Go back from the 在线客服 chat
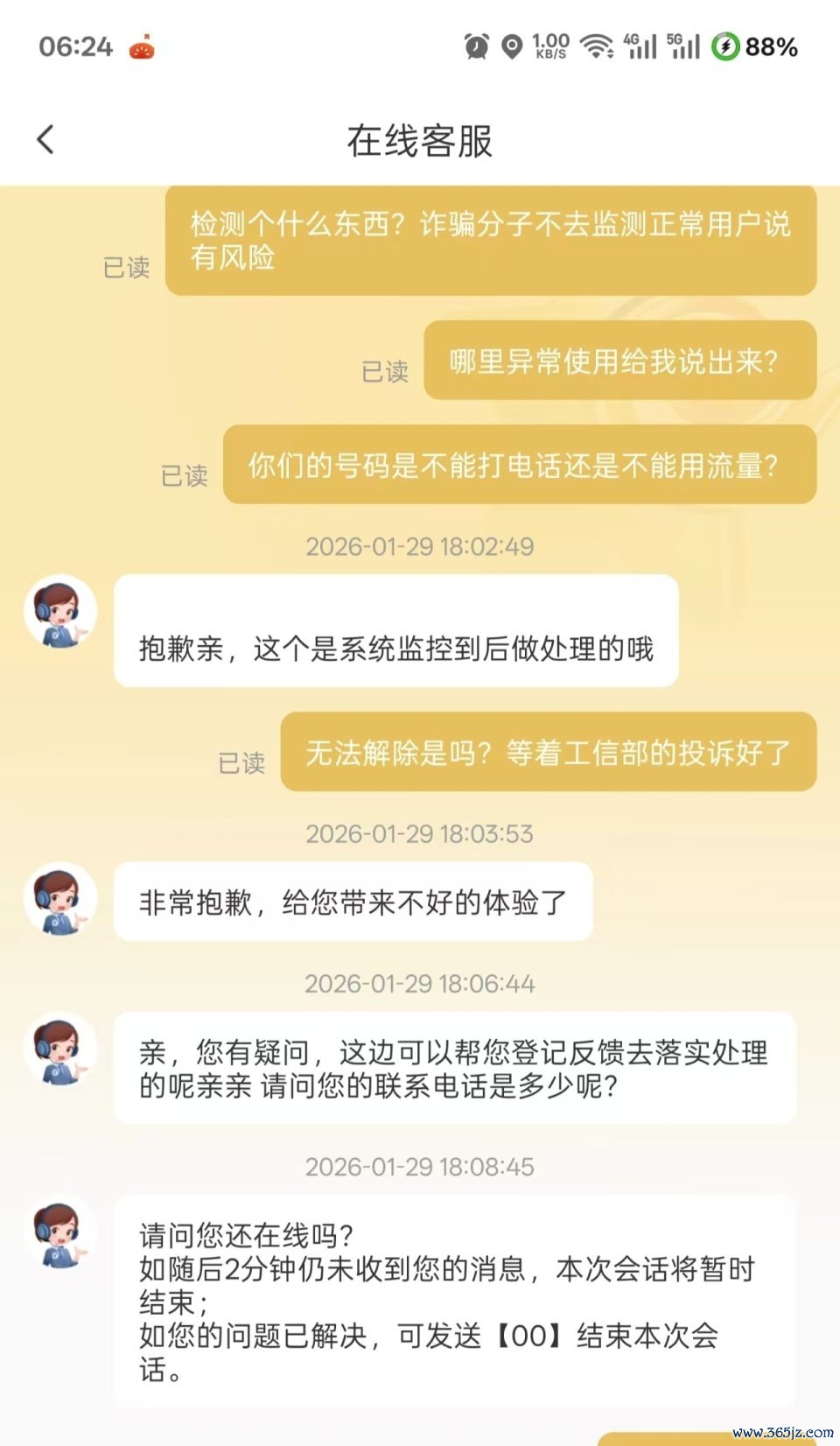The height and width of the screenshot is (1446, 840). 45,139
